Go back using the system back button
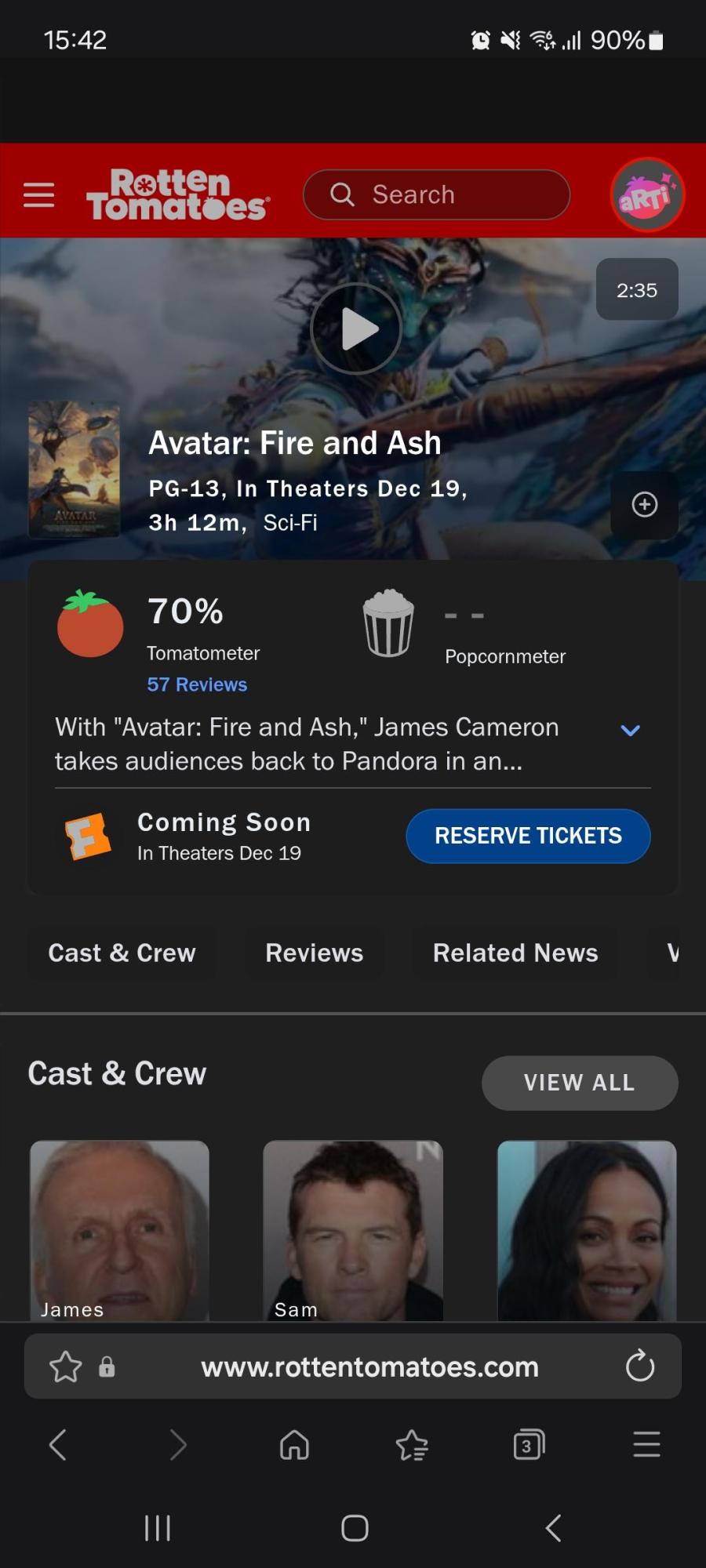Viewport: 706px width, 1568px height. [x=553, y=1527]
